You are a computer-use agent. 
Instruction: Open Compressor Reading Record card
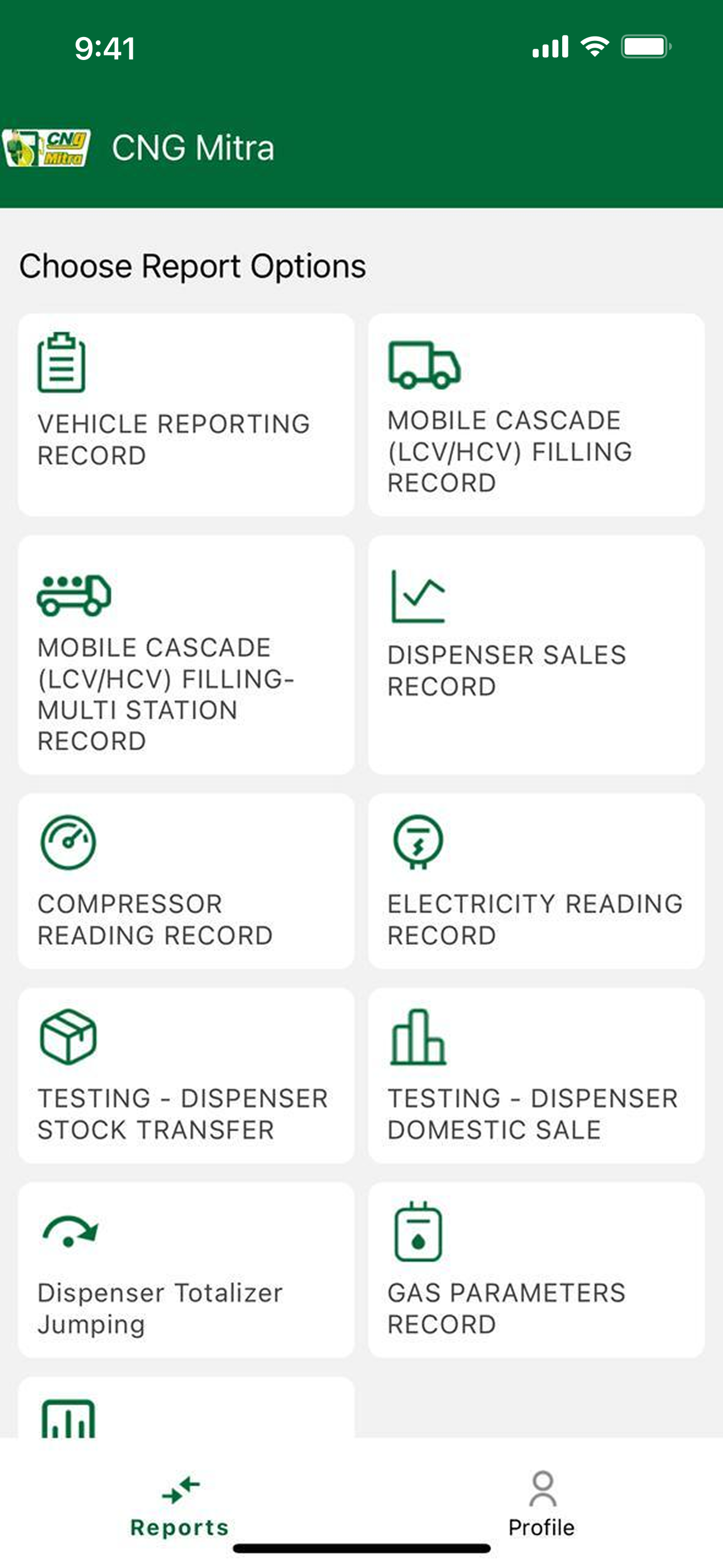click(186, 882)
